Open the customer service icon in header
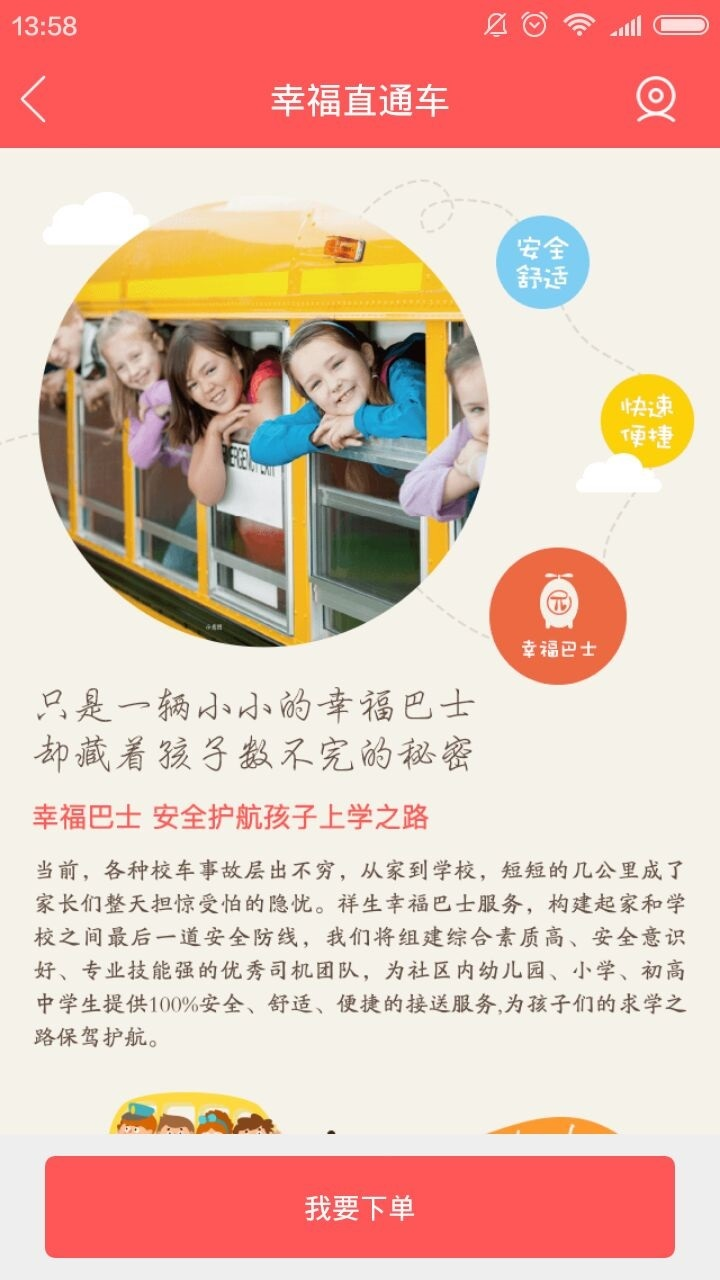 [x=656, y=100]
